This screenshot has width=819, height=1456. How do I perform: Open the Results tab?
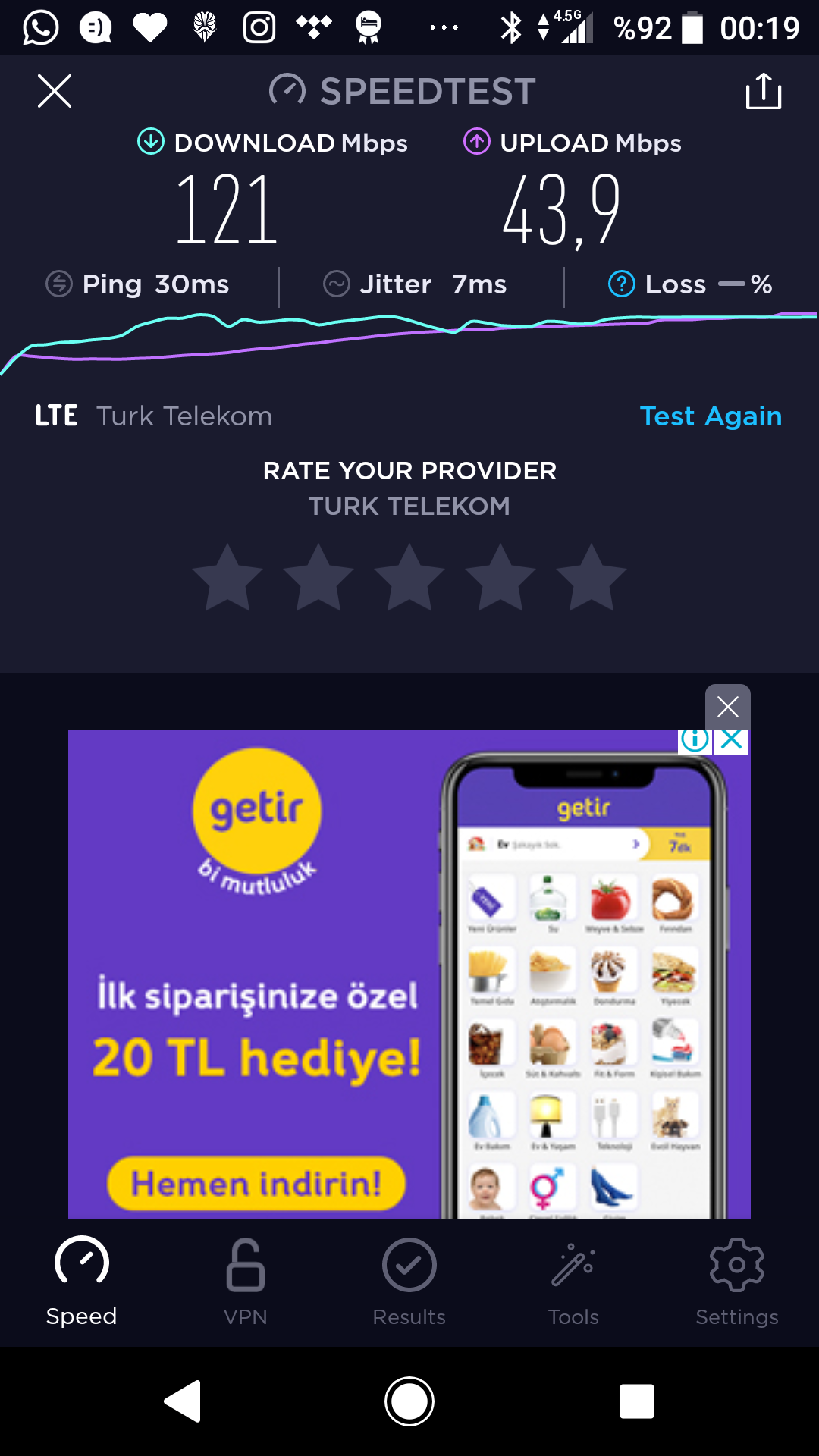tap(409, 1282)
